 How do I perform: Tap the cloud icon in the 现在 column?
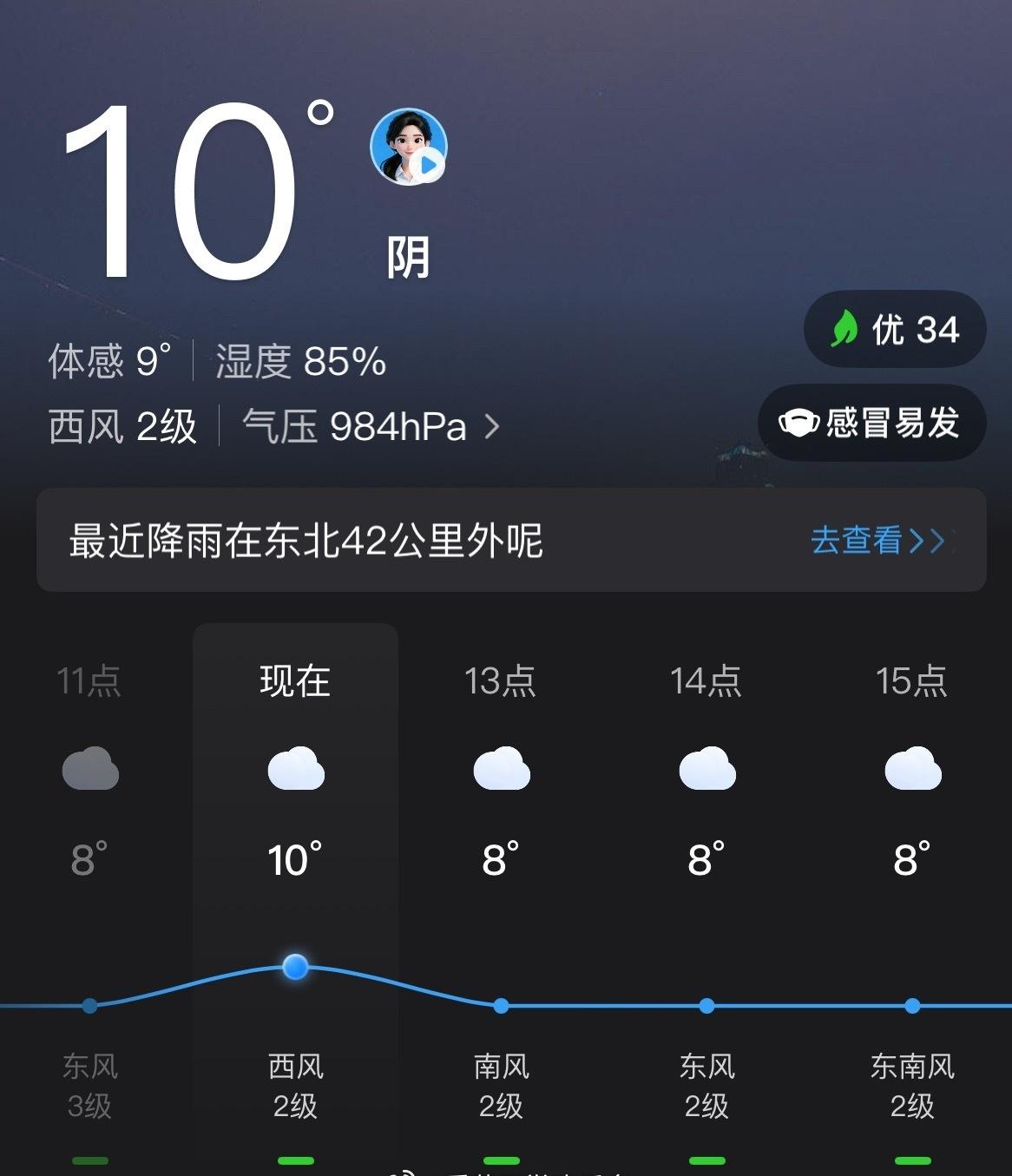pyautogui.click(x=295, y=768)
